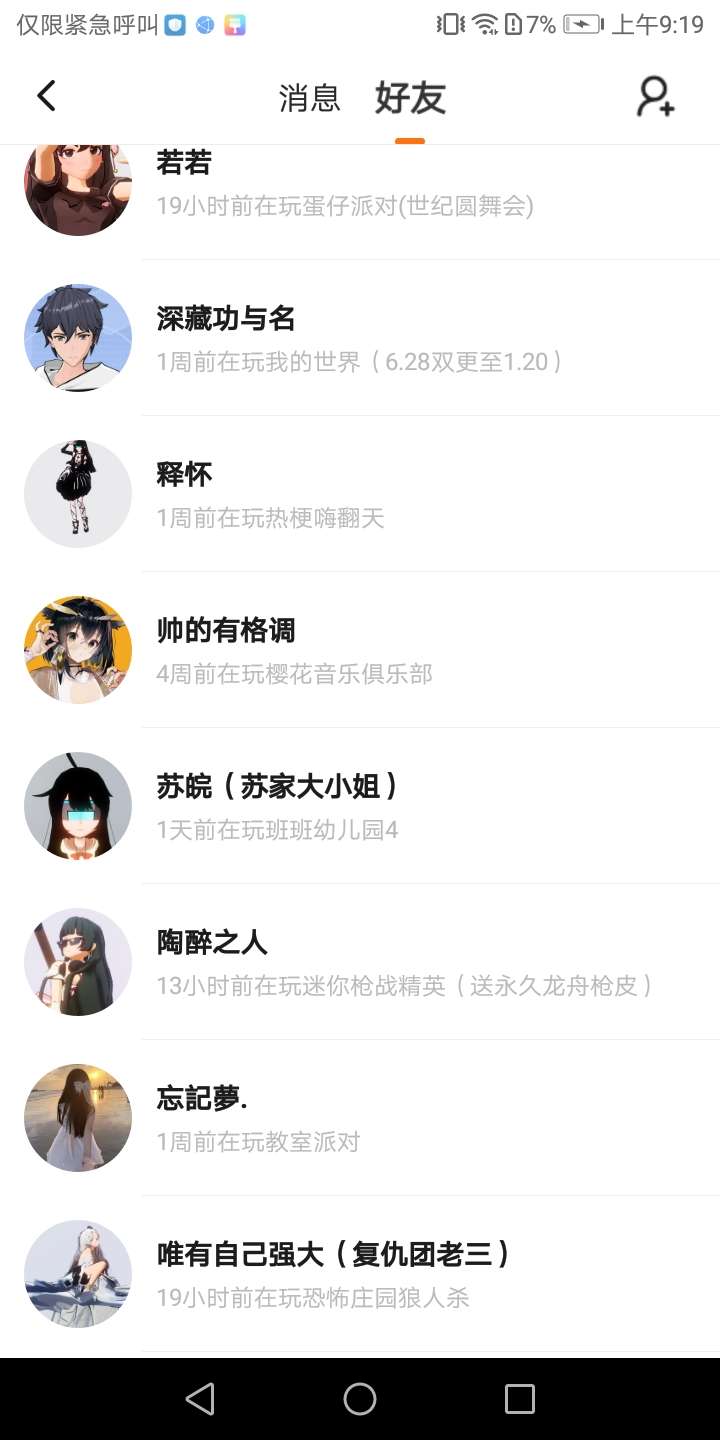Open the add friend icon
The height and width of the screenshot is (1440, 720).
pyautogui.click(x=656, y=97)
